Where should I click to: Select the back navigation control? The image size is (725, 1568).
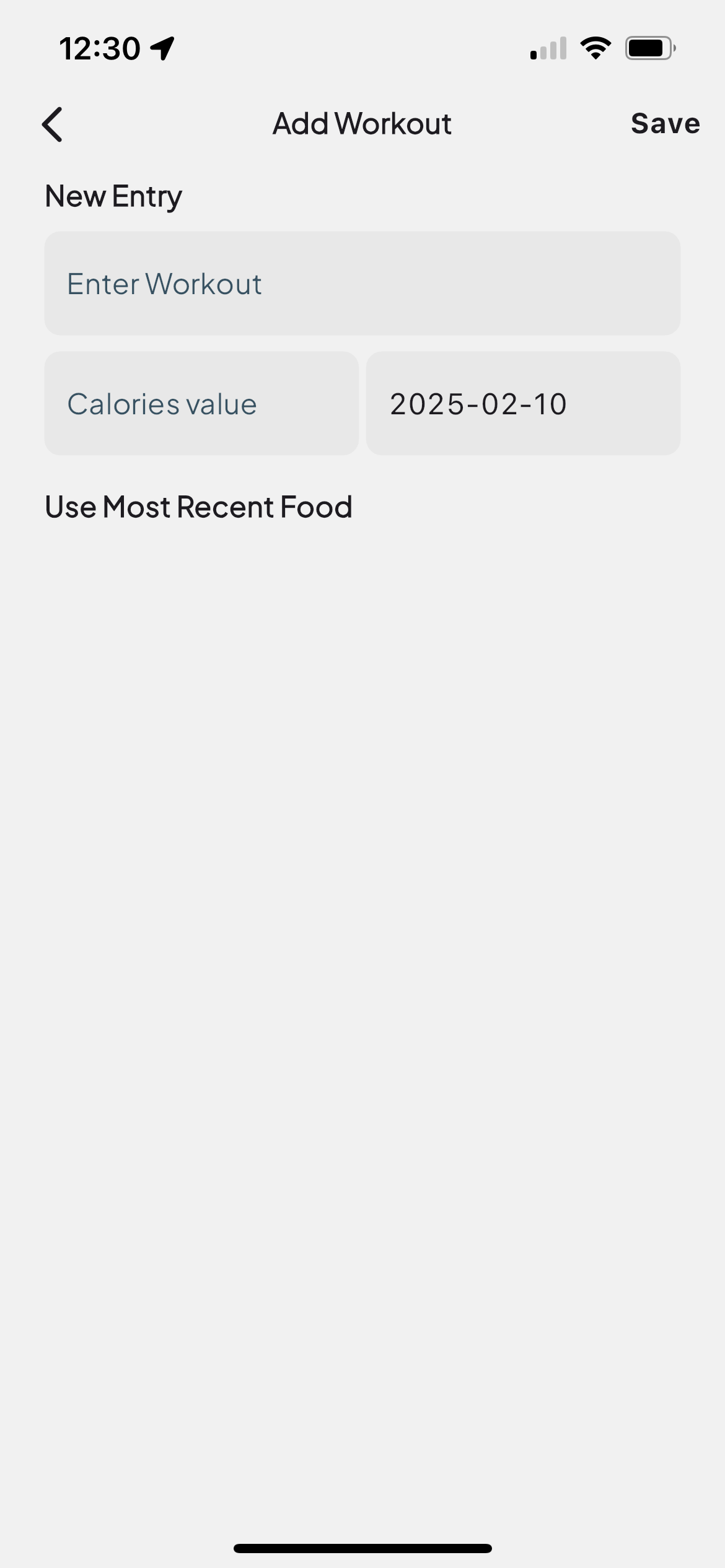click(x=53, y=124)
